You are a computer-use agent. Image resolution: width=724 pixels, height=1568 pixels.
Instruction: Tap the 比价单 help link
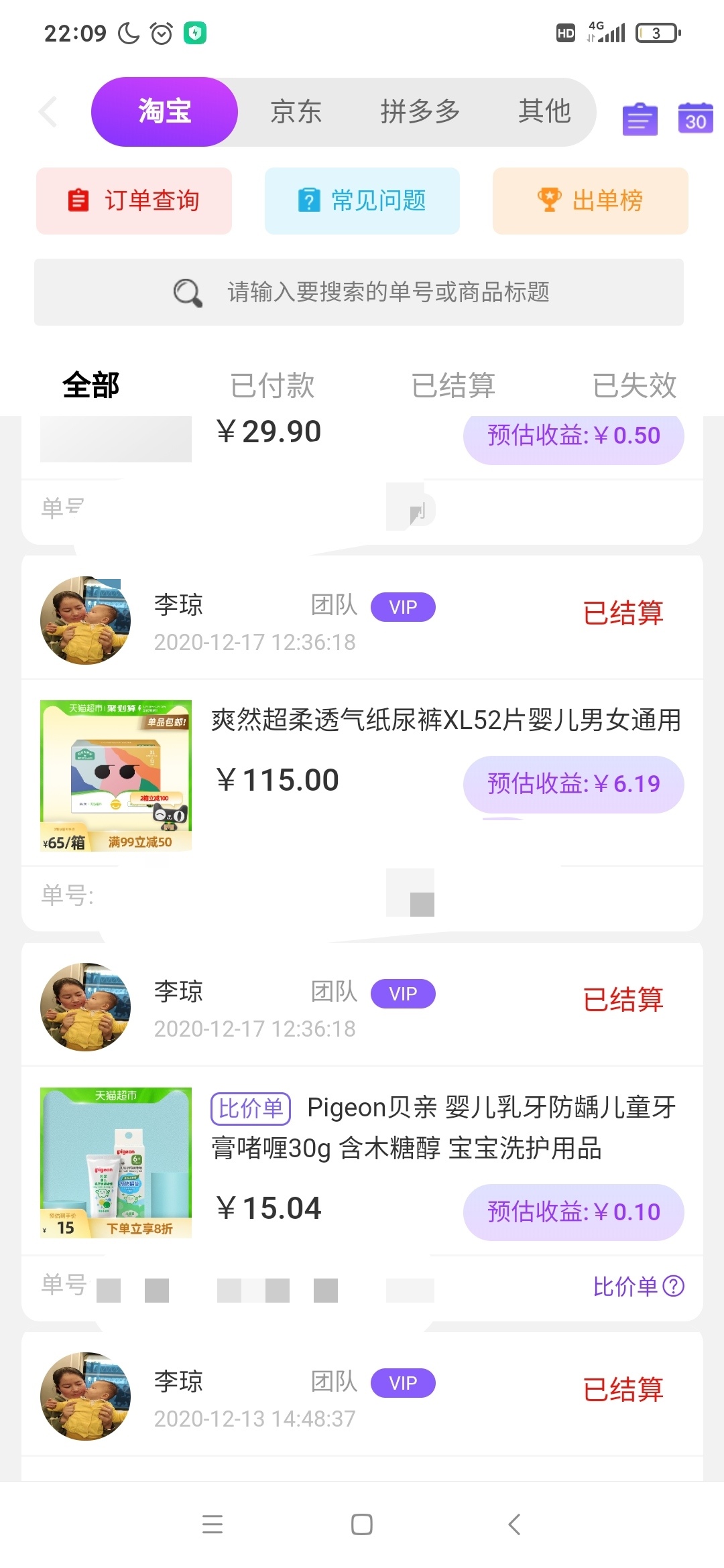coord(638,1286)
